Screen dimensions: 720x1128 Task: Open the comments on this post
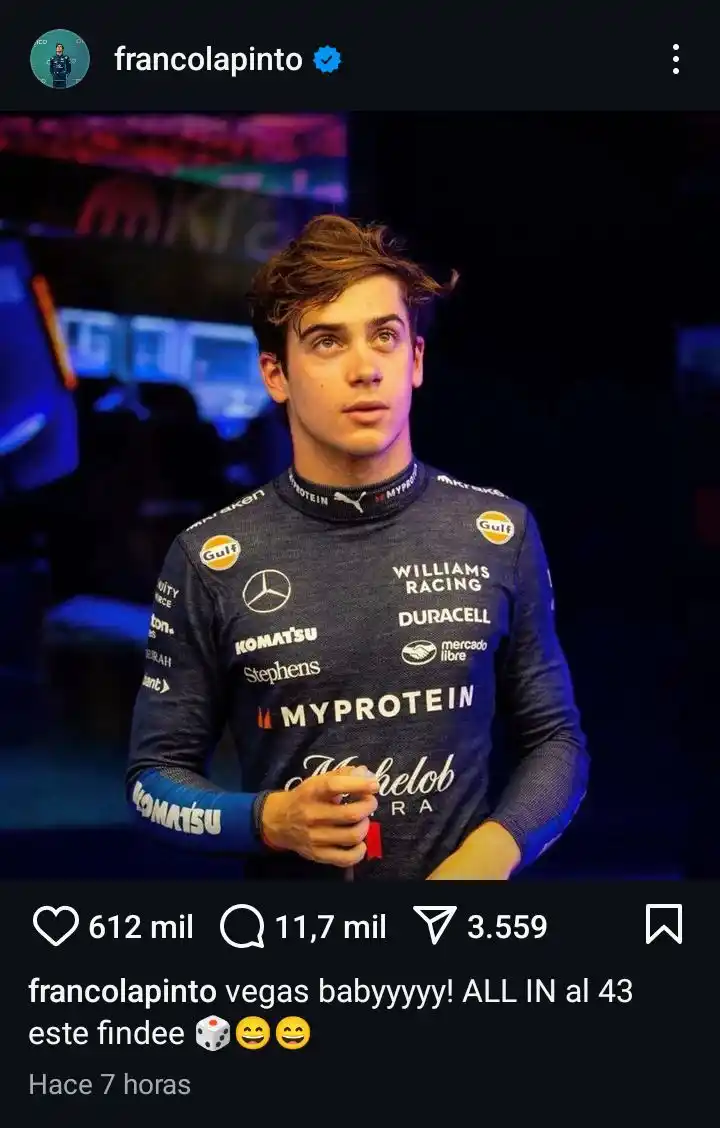point(241,926)
